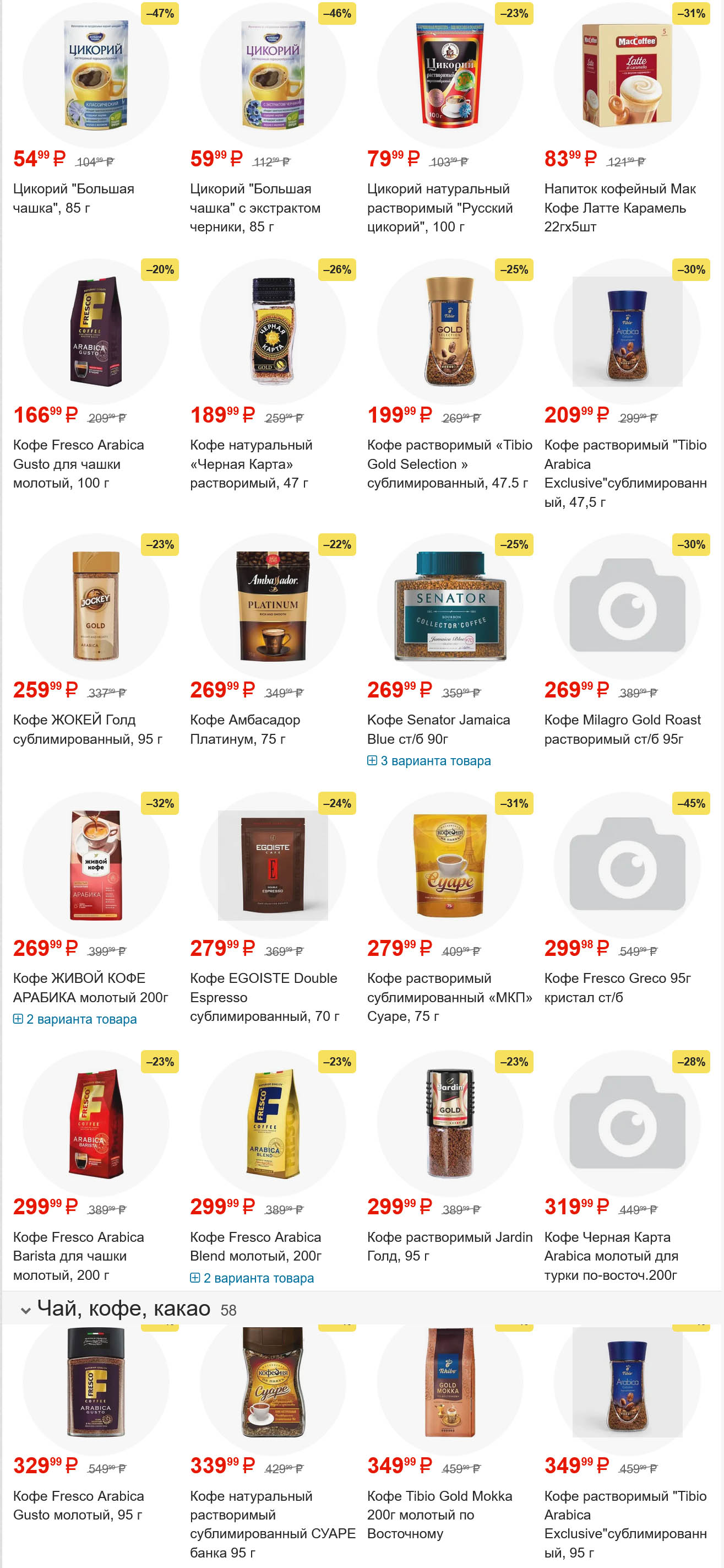Screen dimensions: 724x1568
Task: View «МКП» Суаре 75 г product
Action: (449, 997)
